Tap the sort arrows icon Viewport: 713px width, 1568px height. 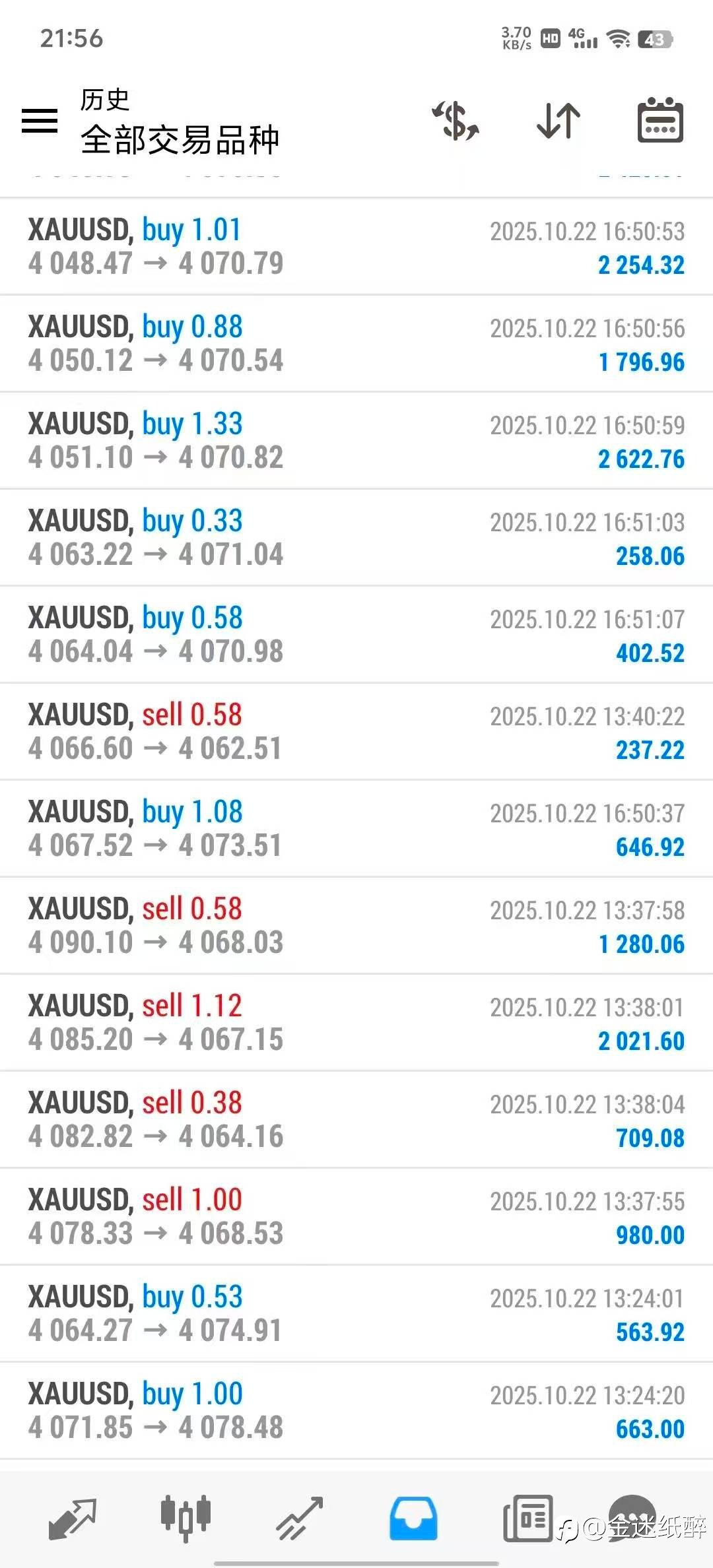[x=559, y=121]
